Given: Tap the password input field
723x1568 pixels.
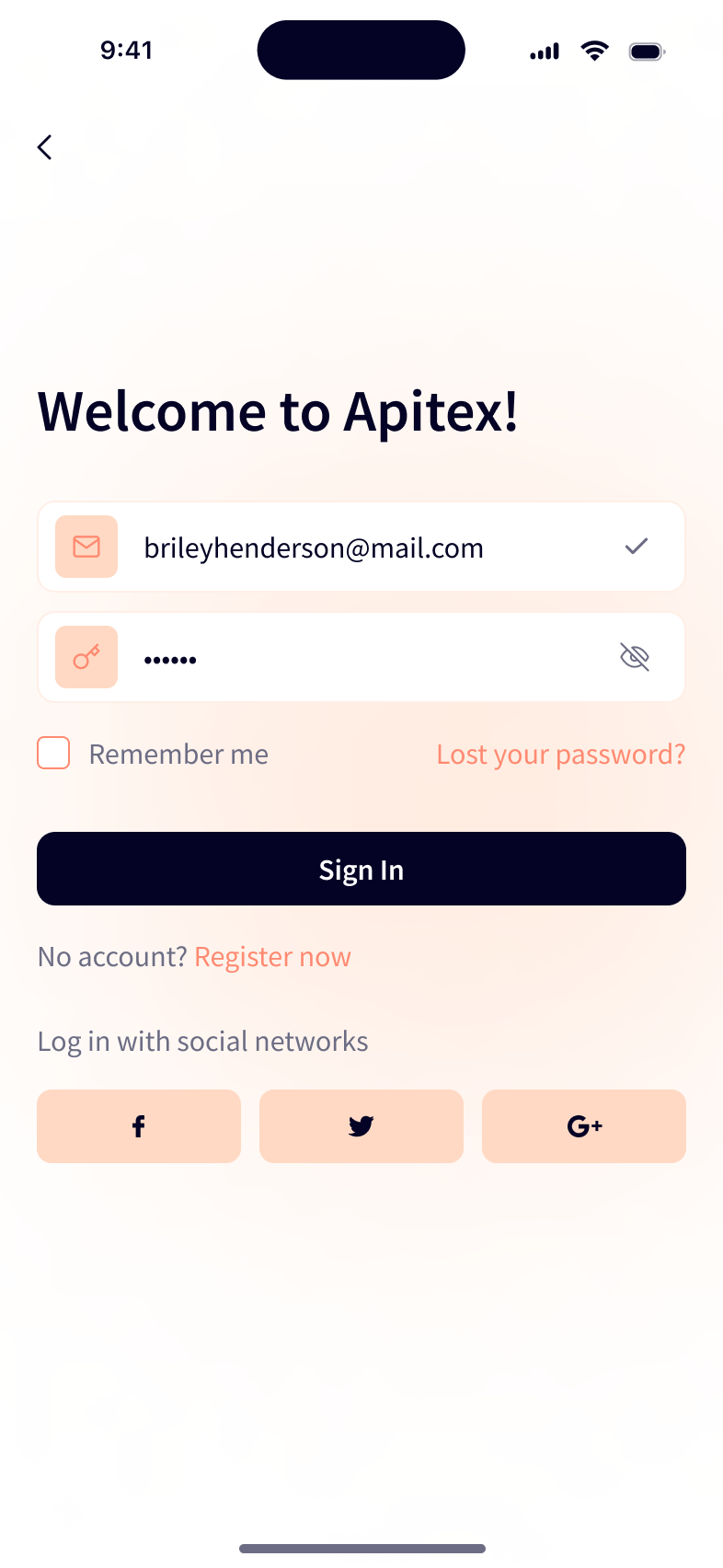Looking at the screenshot, I should pyautogui.click(x=368, y=658).
